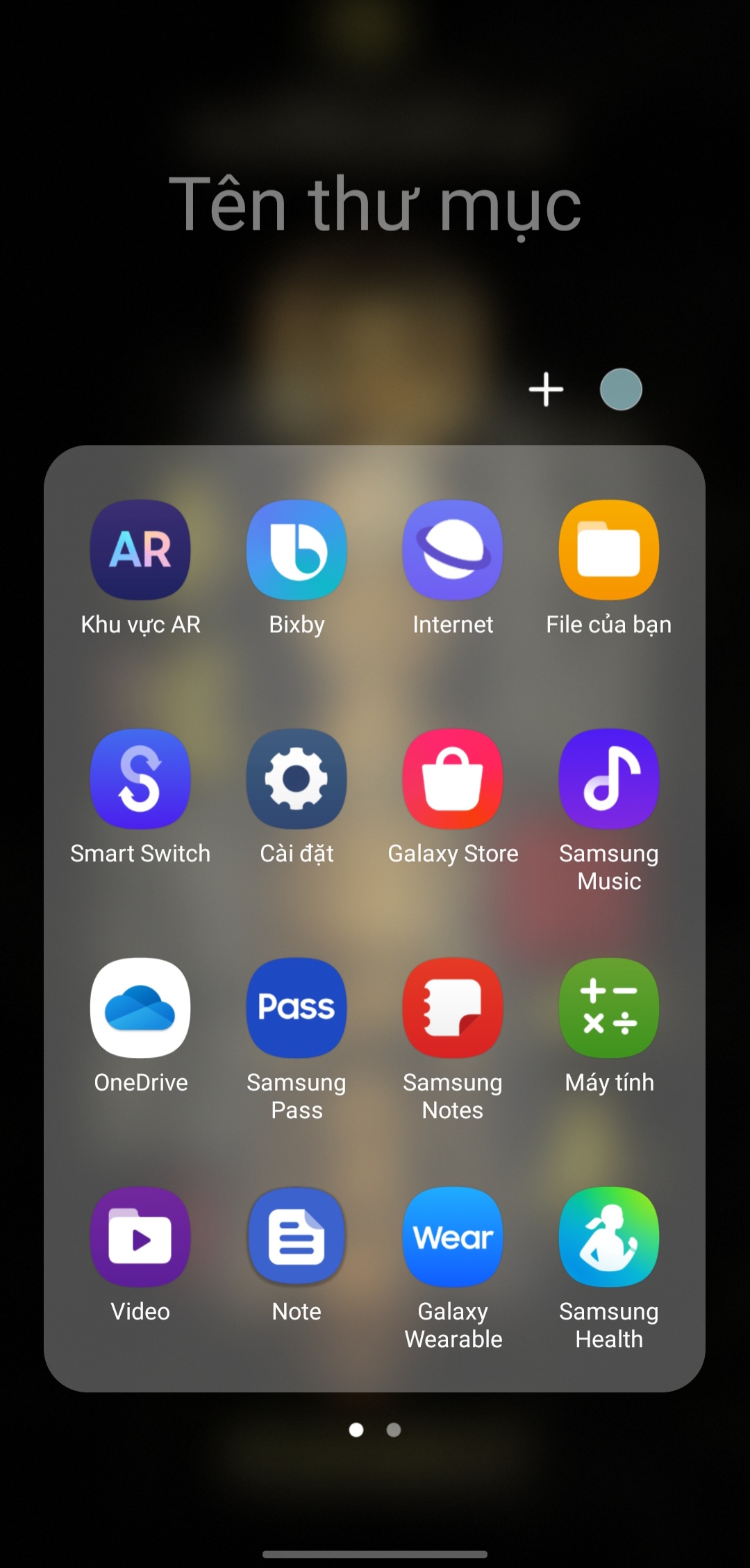Change the folder color swatch

(621, 389)
